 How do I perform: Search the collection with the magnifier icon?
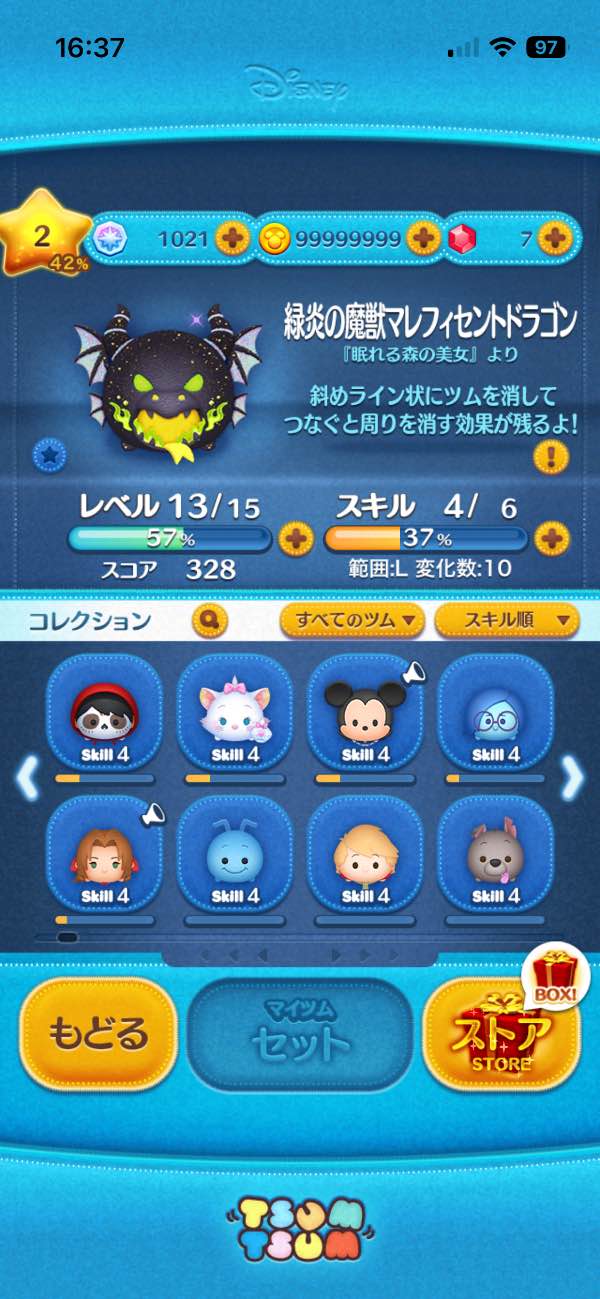click(x=209, y=621)
